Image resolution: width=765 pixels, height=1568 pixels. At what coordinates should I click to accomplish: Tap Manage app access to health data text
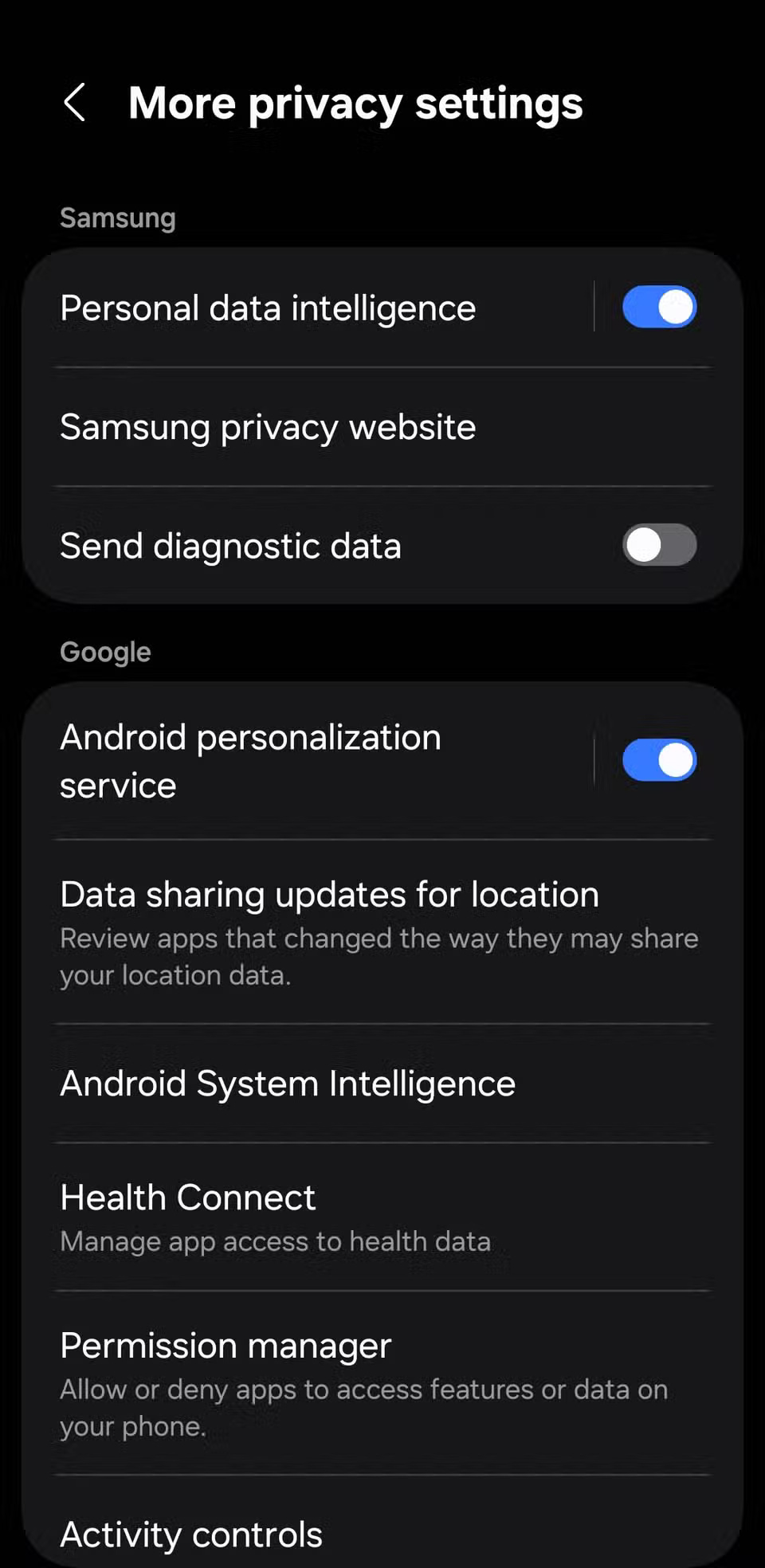coord(275,1241)
